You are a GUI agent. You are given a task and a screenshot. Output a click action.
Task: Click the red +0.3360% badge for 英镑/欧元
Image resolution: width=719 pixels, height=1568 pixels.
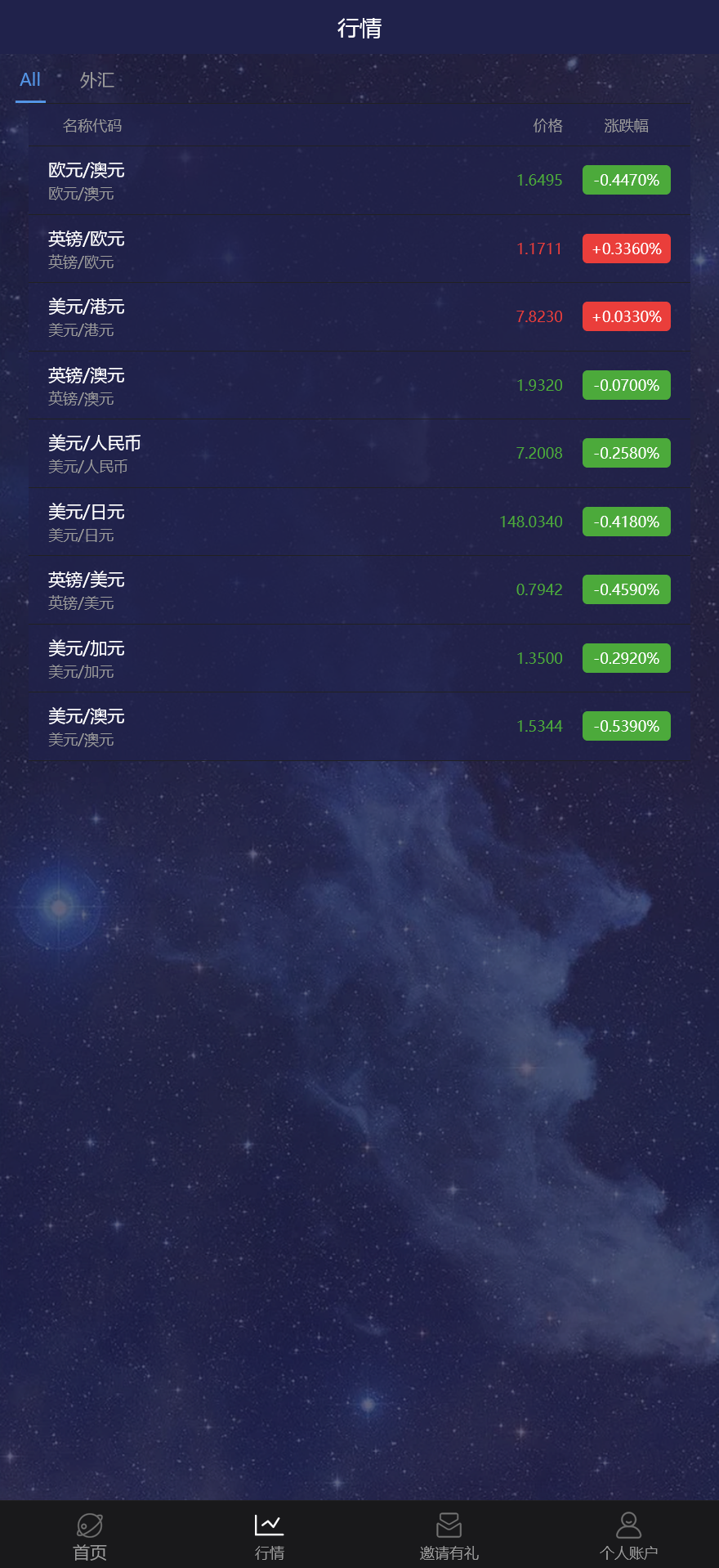627,248
